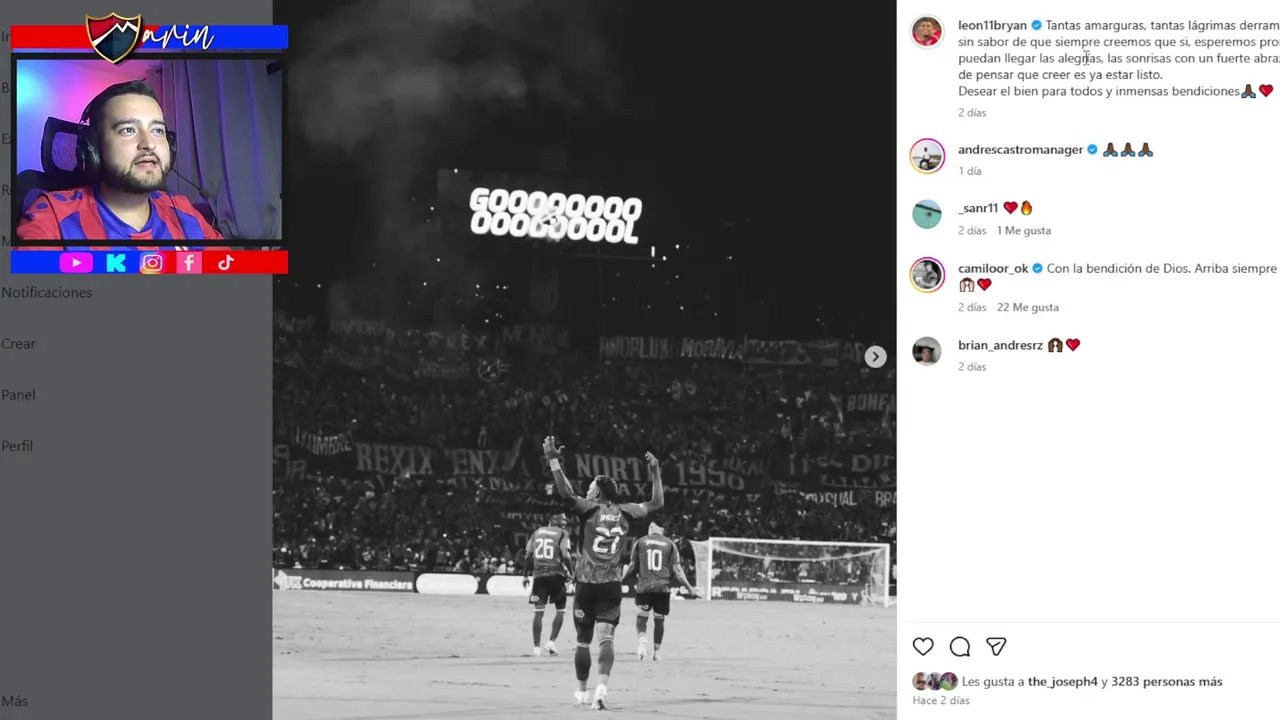Screen dimensions: 1280x720
Task: Expand the Más menu
Action: coord(14,701)
